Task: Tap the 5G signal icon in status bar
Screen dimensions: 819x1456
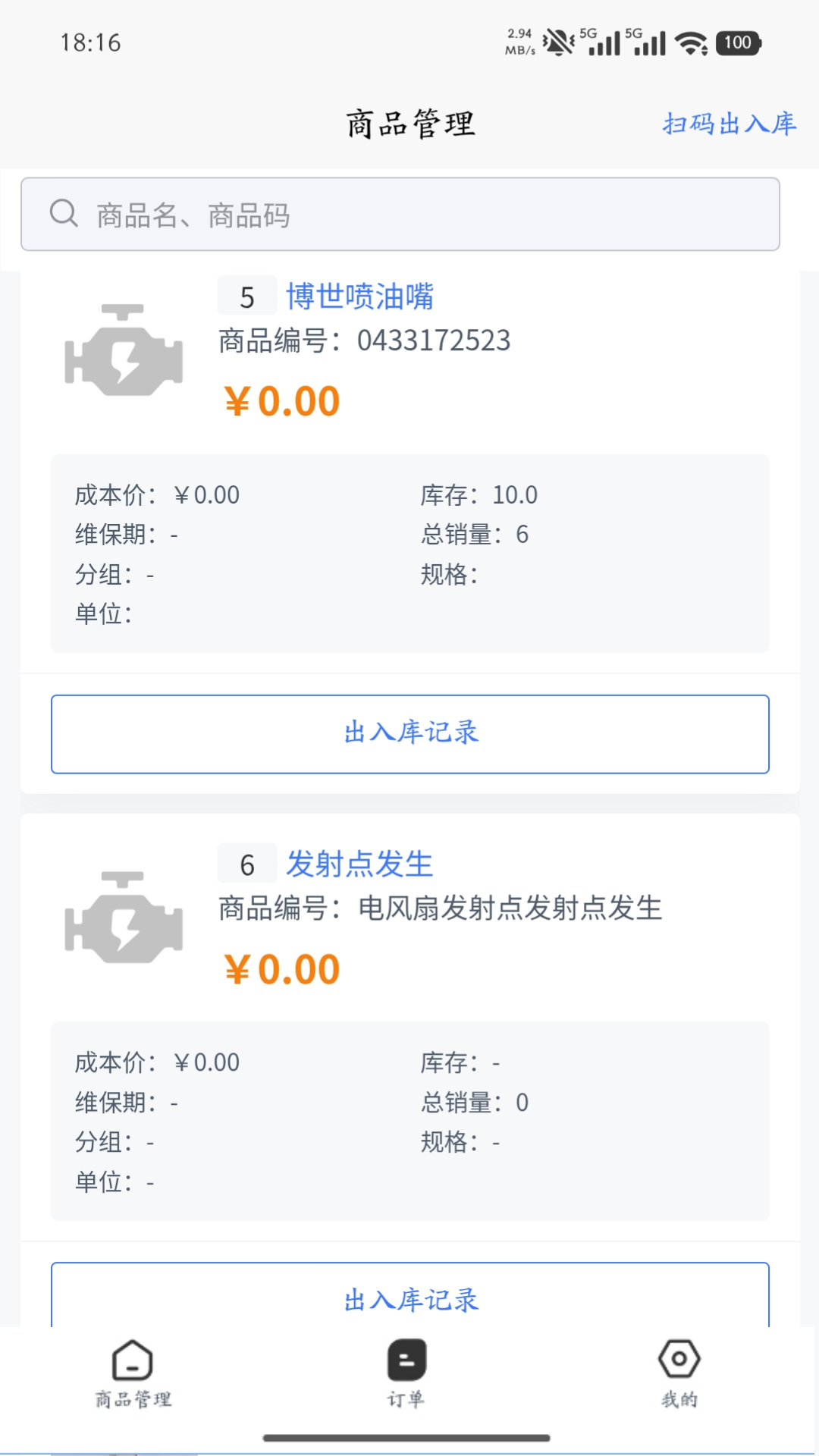Action: pos(603,42)
